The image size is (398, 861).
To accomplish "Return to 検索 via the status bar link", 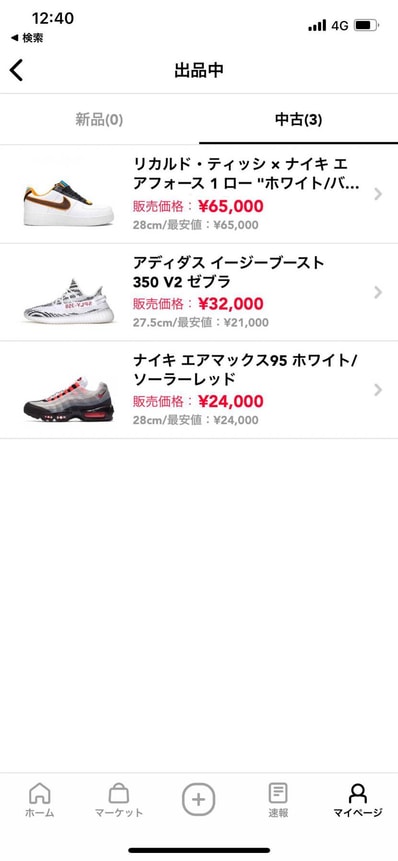I will (x=27, y=38).
